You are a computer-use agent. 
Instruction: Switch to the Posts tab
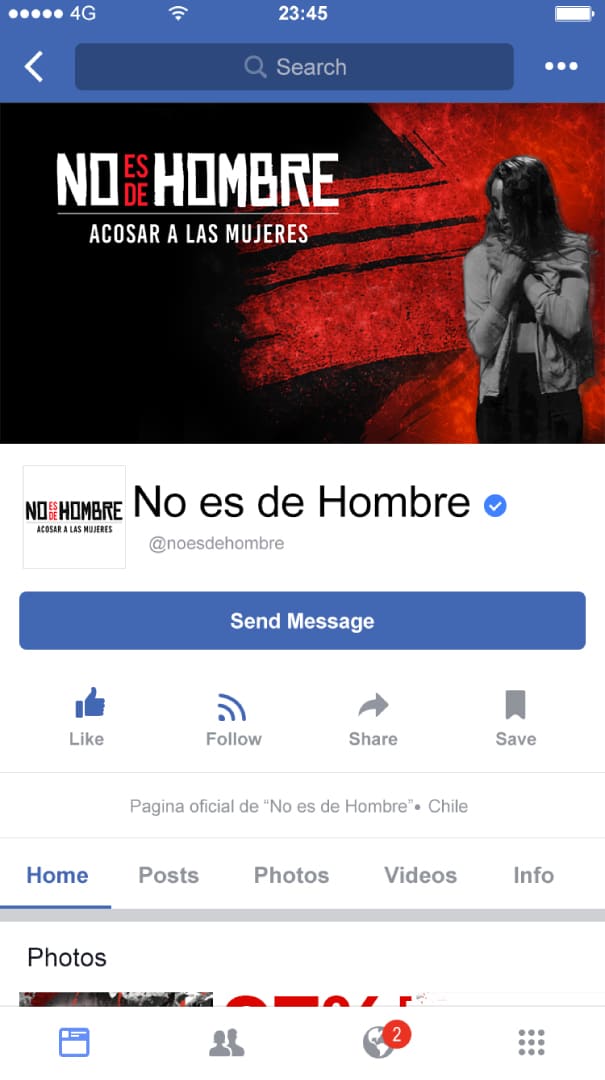[x=169, y=875]
